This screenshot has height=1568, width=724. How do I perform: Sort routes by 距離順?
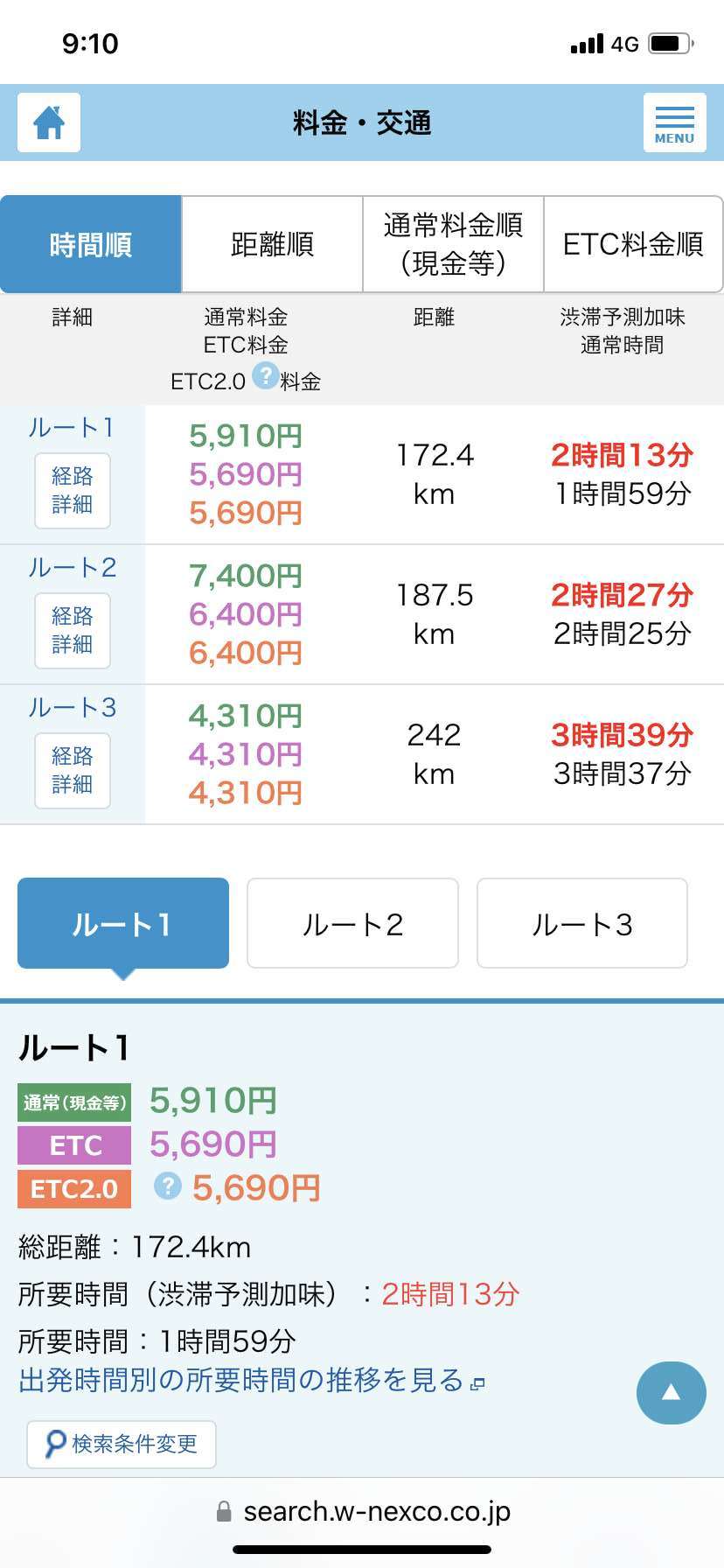coord(272,244)
